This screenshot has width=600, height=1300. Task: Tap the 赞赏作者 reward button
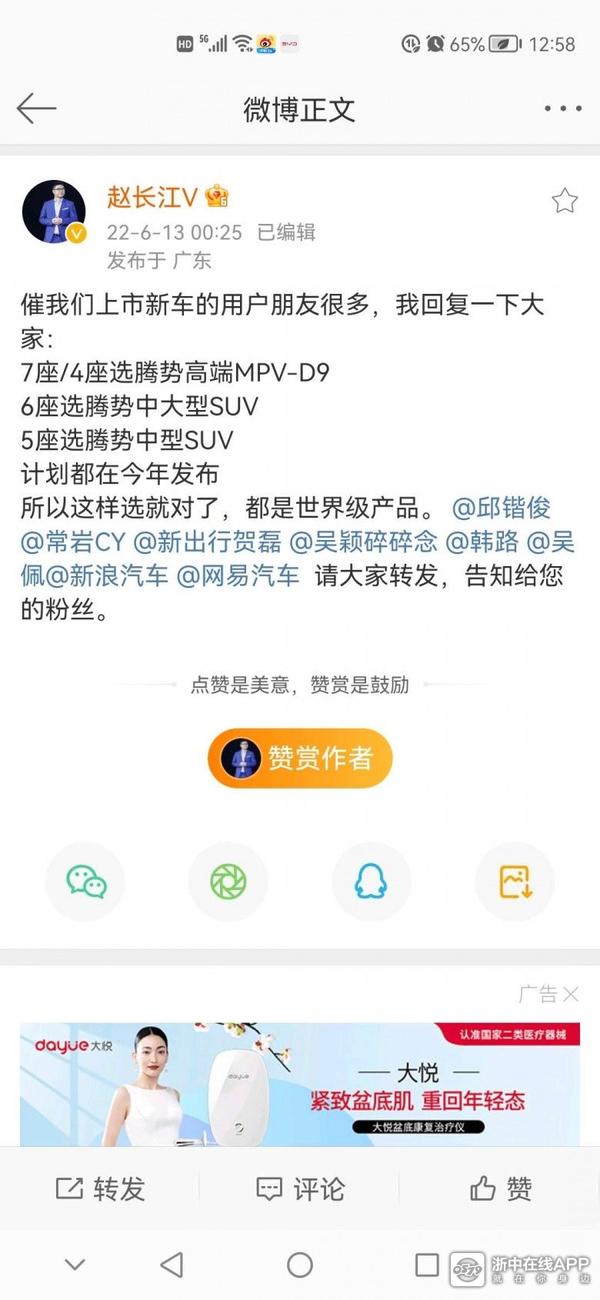300,758
